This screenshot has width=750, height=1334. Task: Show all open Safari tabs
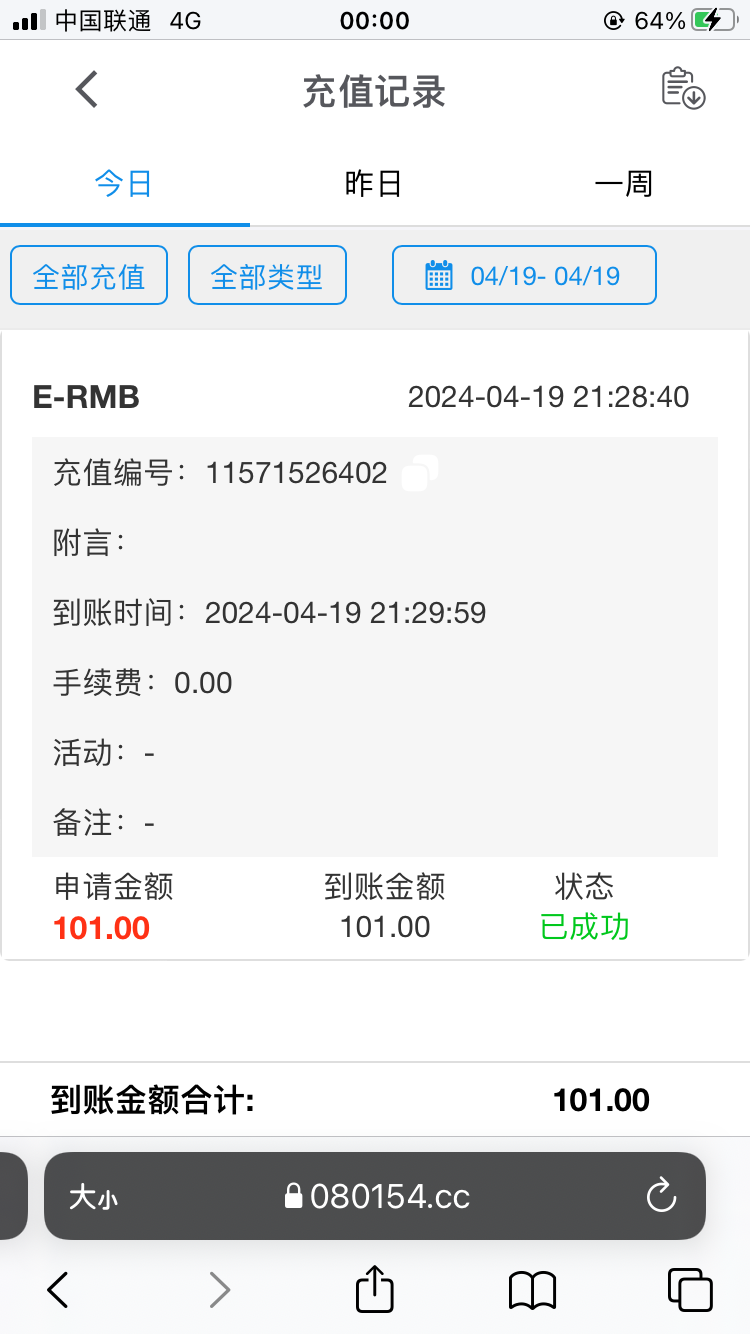(689, 1290)
